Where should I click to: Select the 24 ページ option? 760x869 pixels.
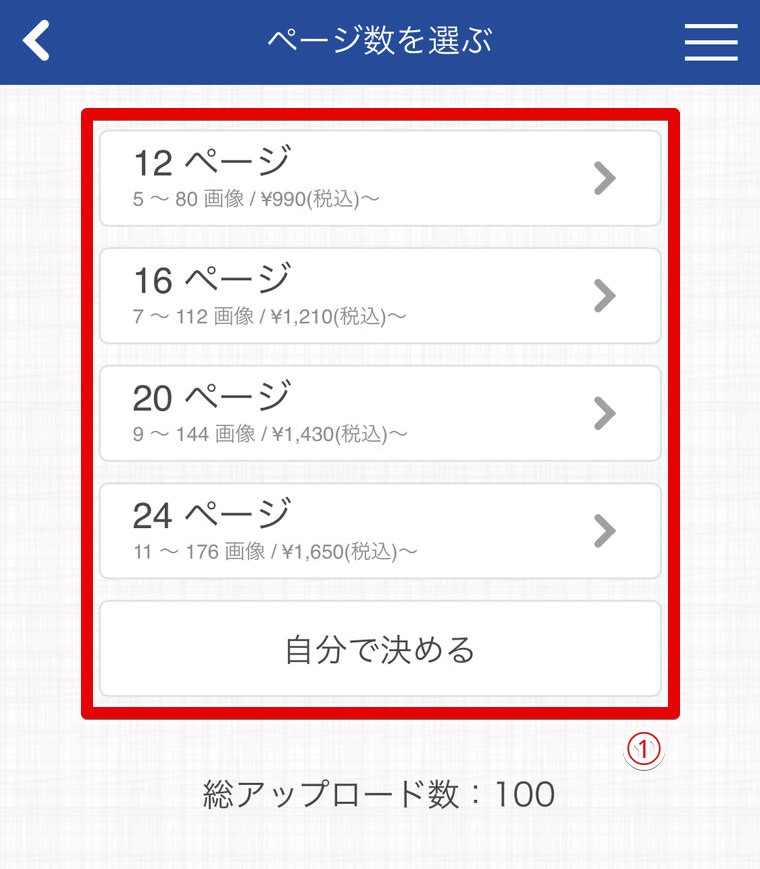pos(380,531)
